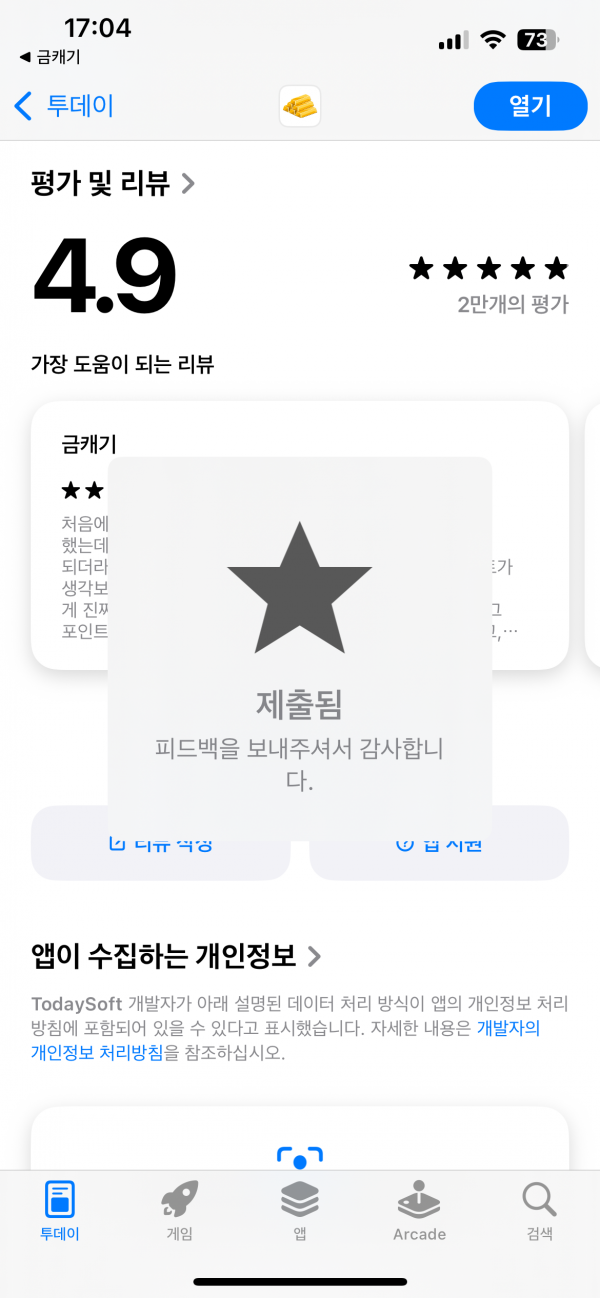Open the 금캐기 review card

300,536
